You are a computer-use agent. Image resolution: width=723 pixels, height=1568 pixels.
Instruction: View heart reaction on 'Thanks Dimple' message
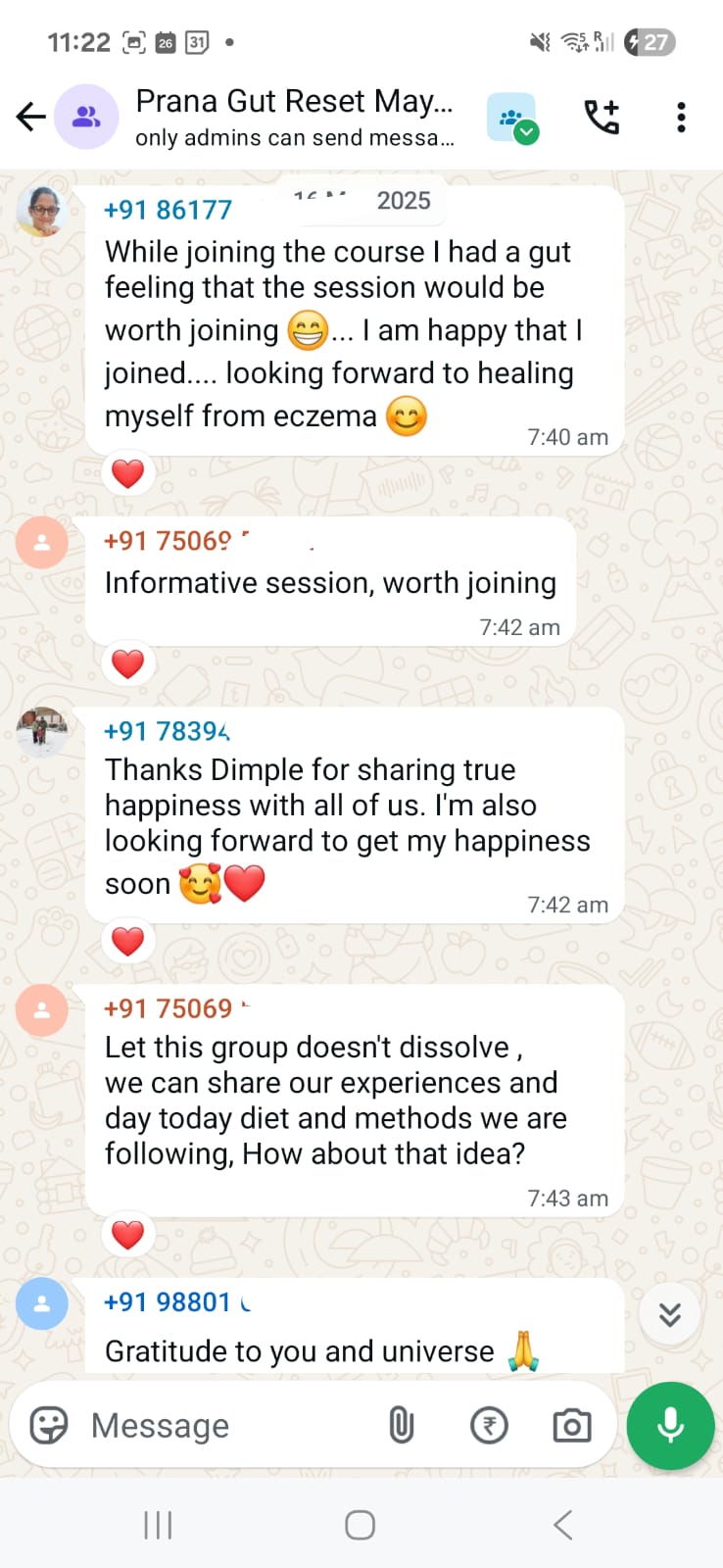click(128, 942)
